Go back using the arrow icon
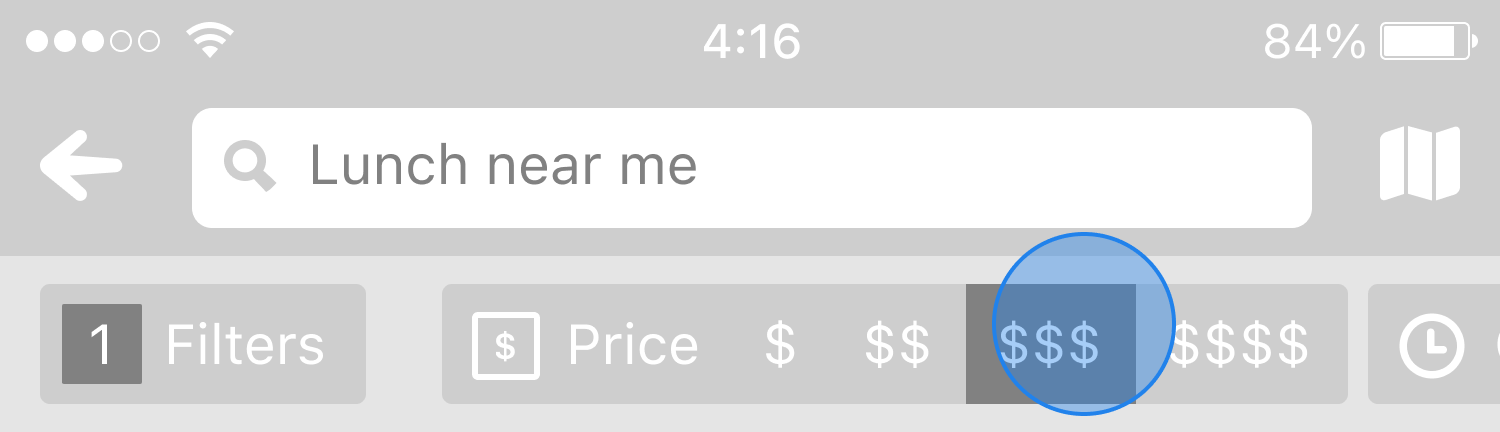 pyautogui.click(x=80, y=166)
